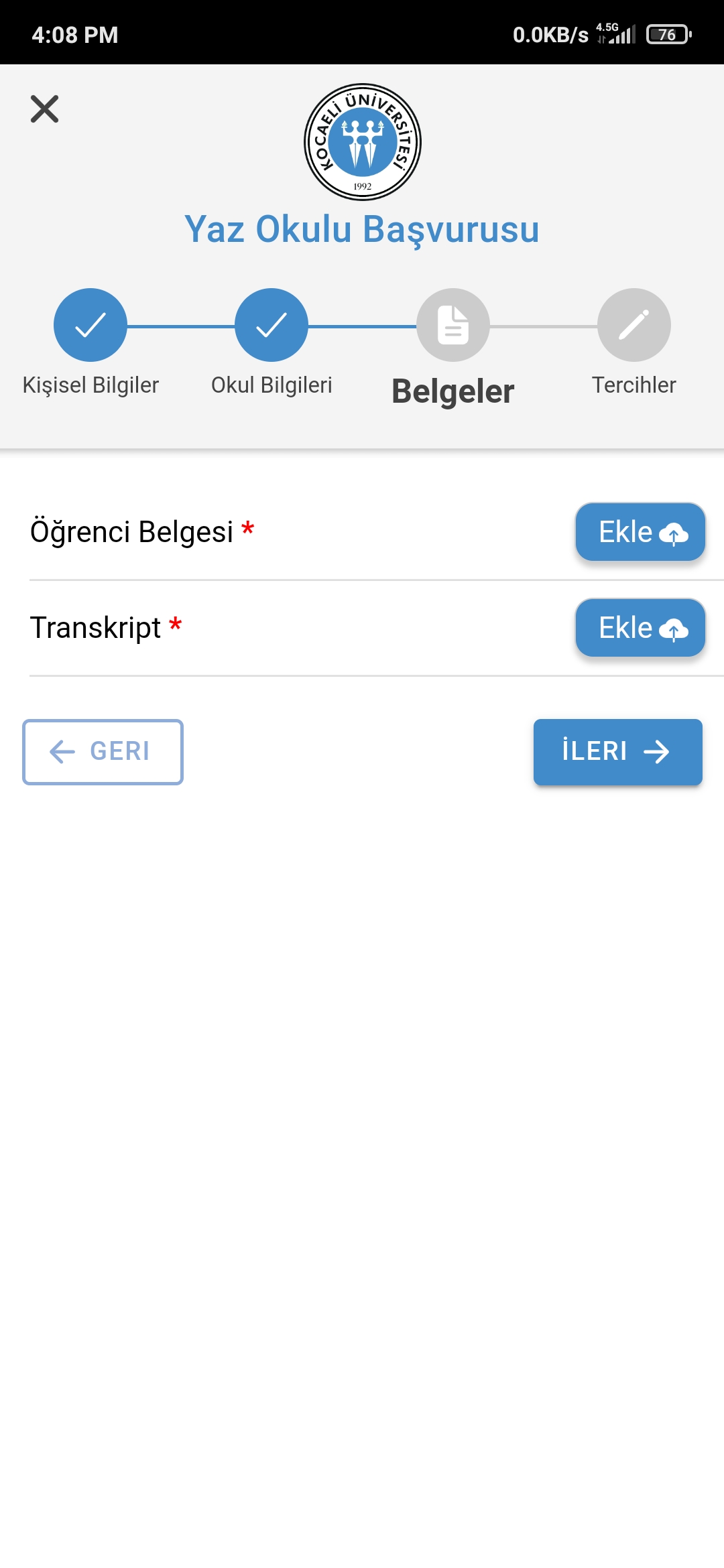724x1568 pixels.
Task: Upload the Transkript with its Ekle button
Action: click(x=640, y=627)
